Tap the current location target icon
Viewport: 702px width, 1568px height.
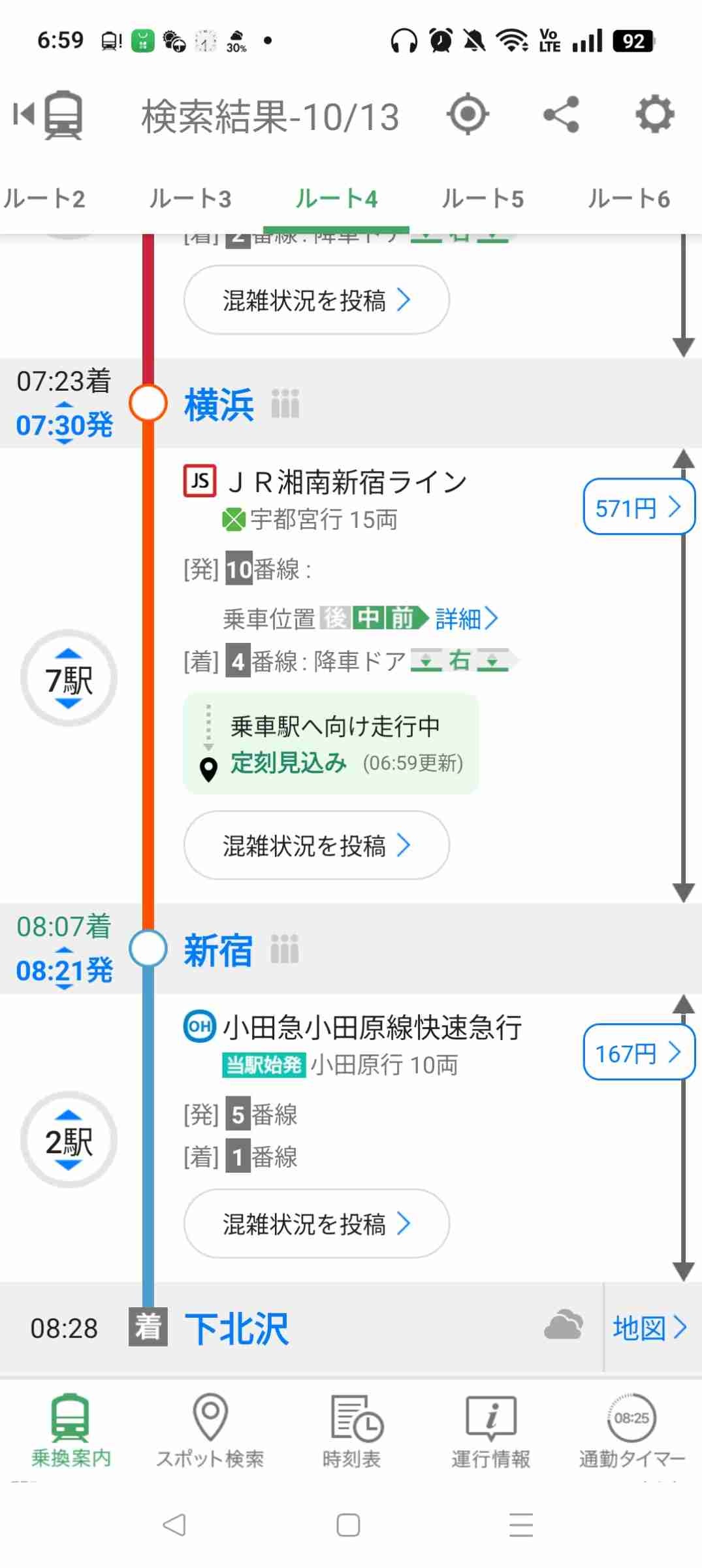[468, 115]
